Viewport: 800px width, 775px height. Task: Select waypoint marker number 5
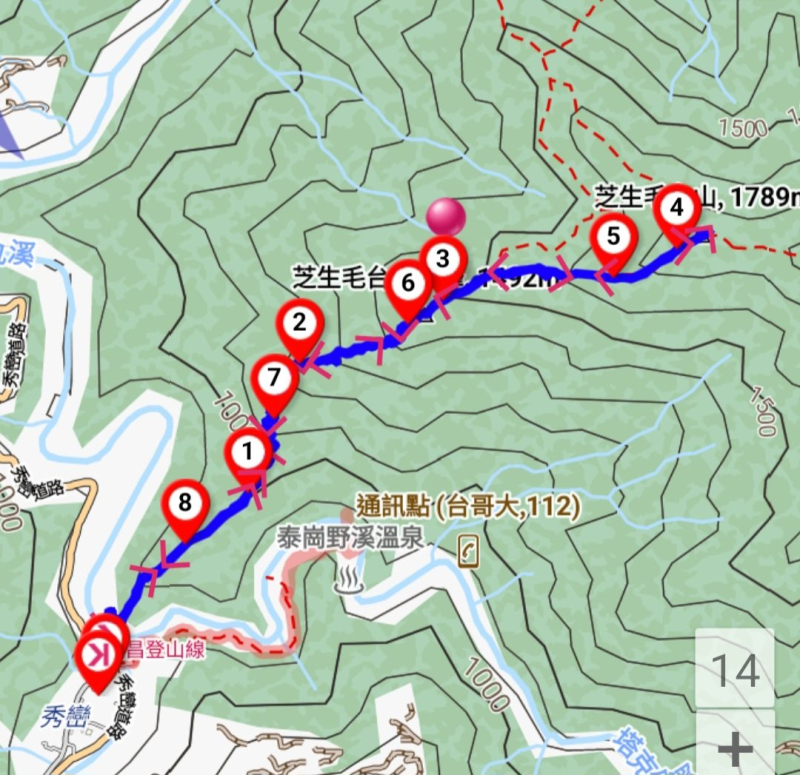pyautogui.click(x=613, y=238)
